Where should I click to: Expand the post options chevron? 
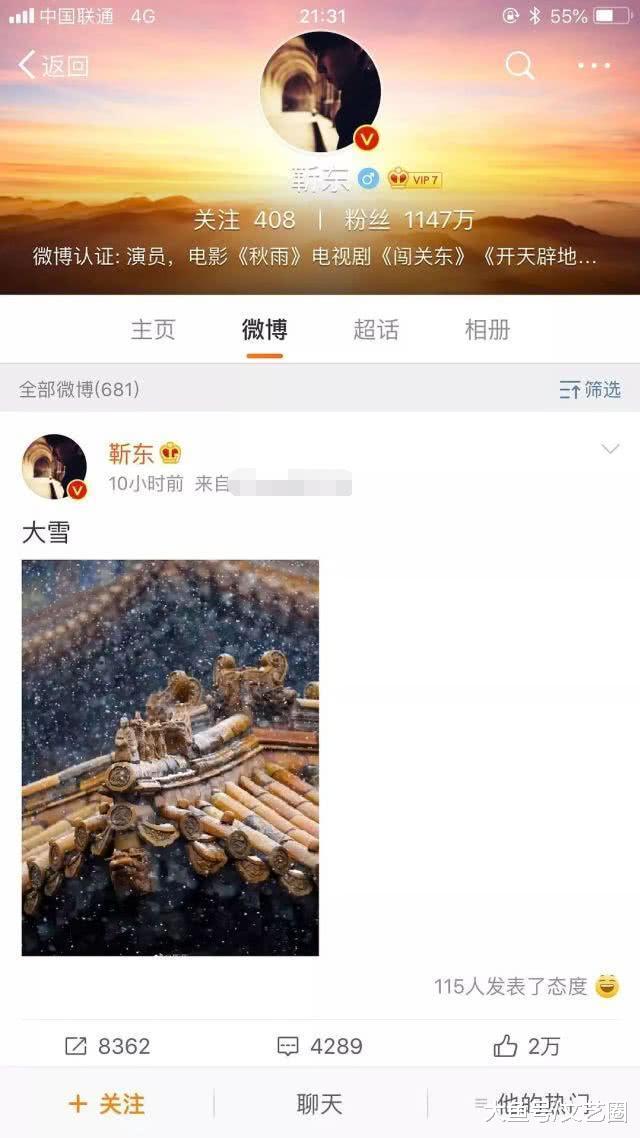[610, 449]
